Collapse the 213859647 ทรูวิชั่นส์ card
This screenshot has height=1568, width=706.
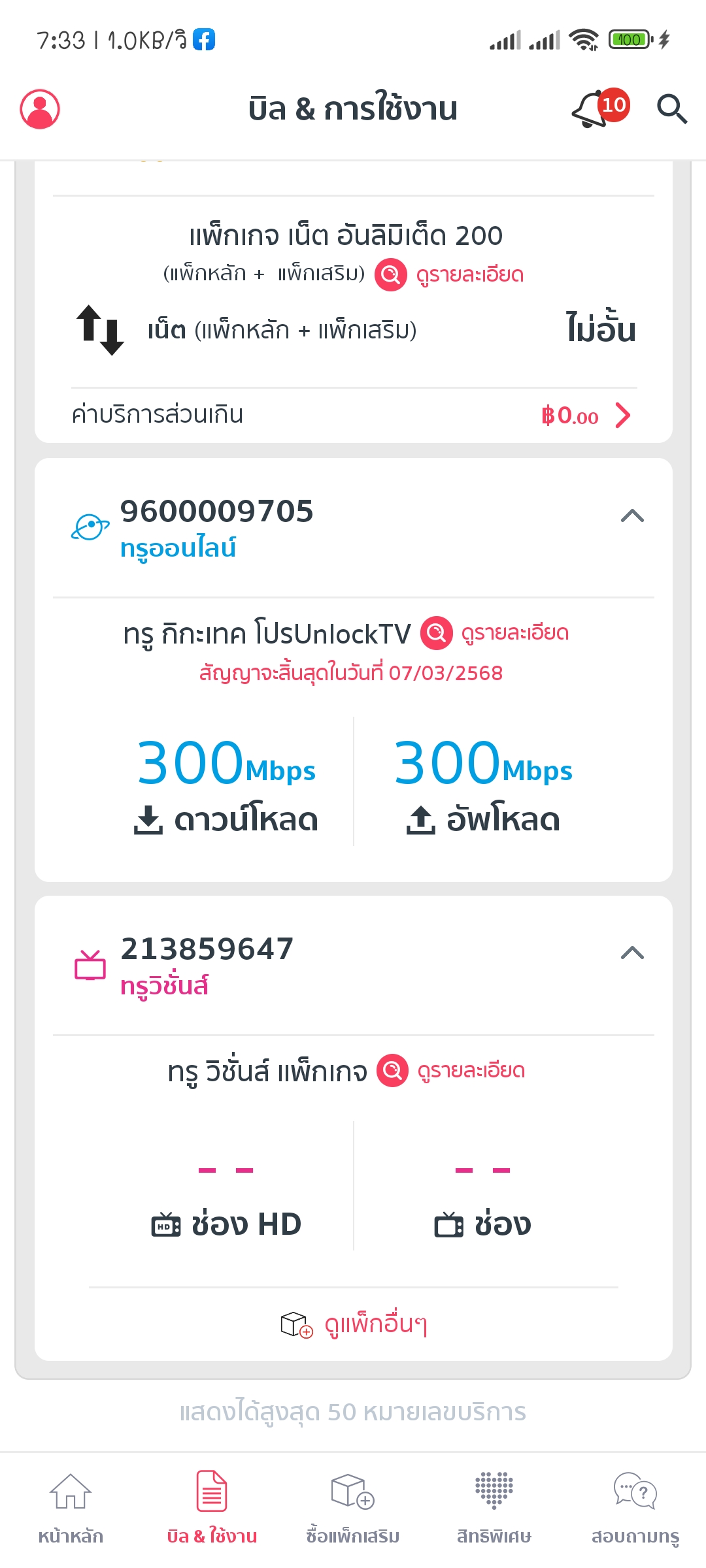pos(631,953)
